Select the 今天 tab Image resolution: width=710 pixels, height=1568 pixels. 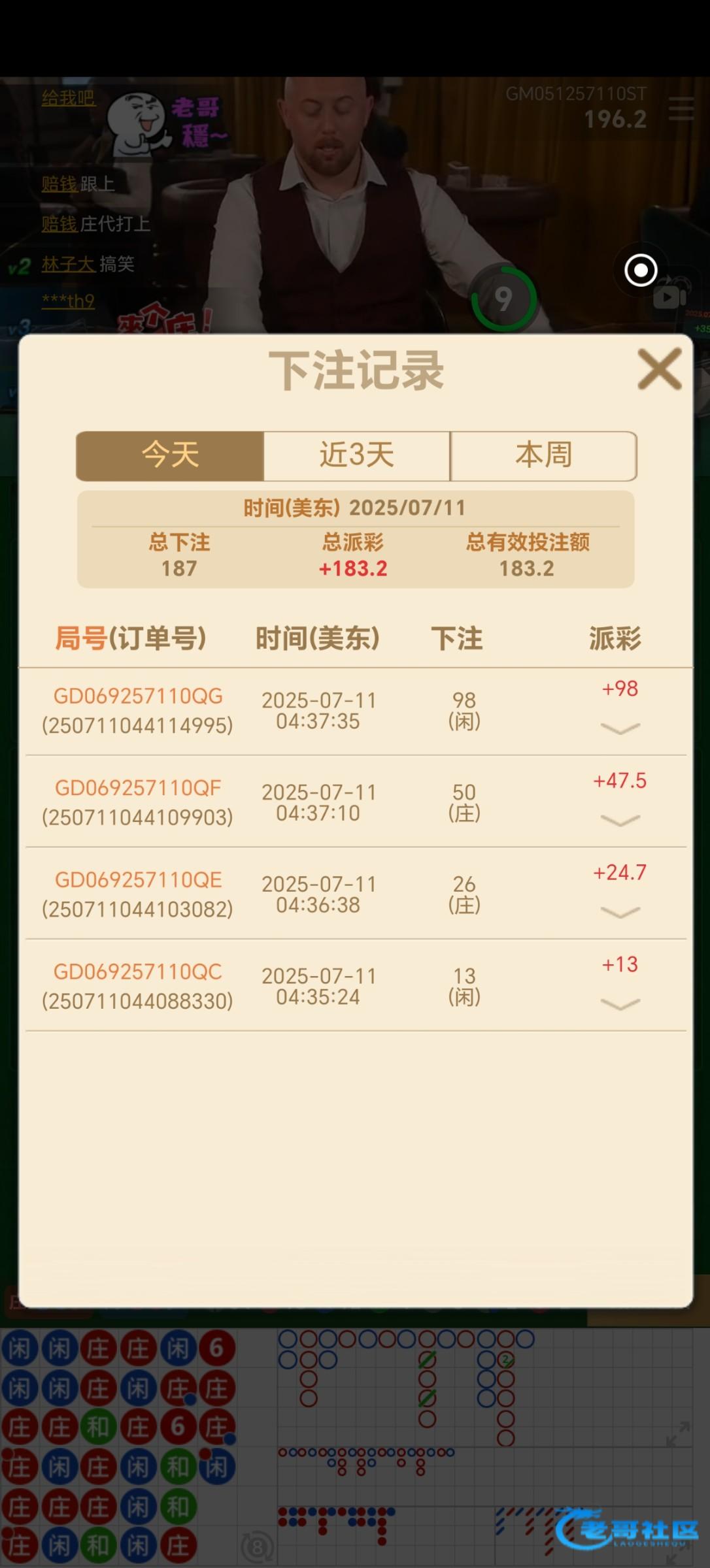tap(170, 455)
